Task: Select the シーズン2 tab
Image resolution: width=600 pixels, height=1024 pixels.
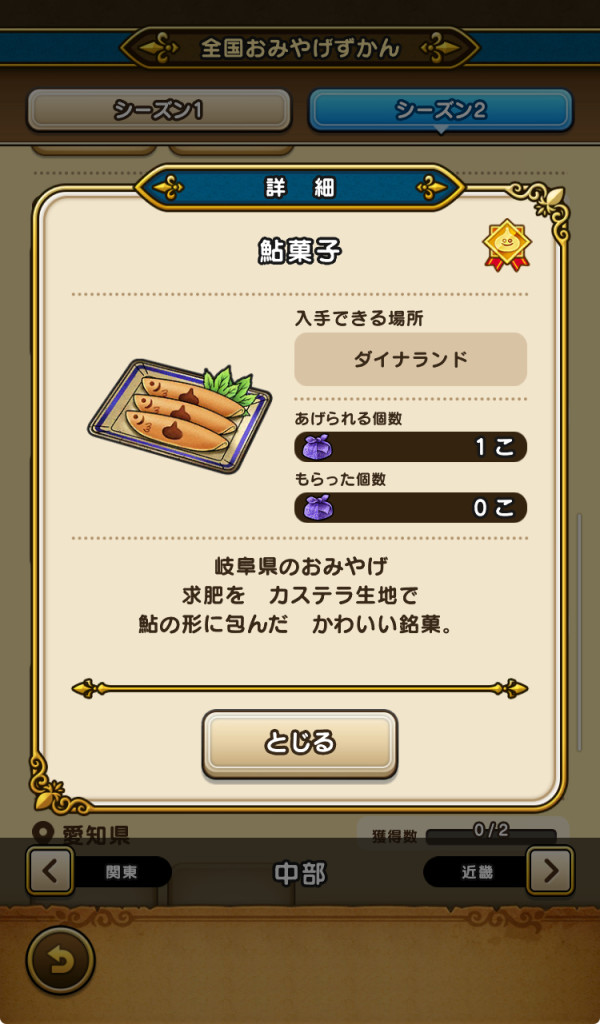Action: click(x=440, y=110)
